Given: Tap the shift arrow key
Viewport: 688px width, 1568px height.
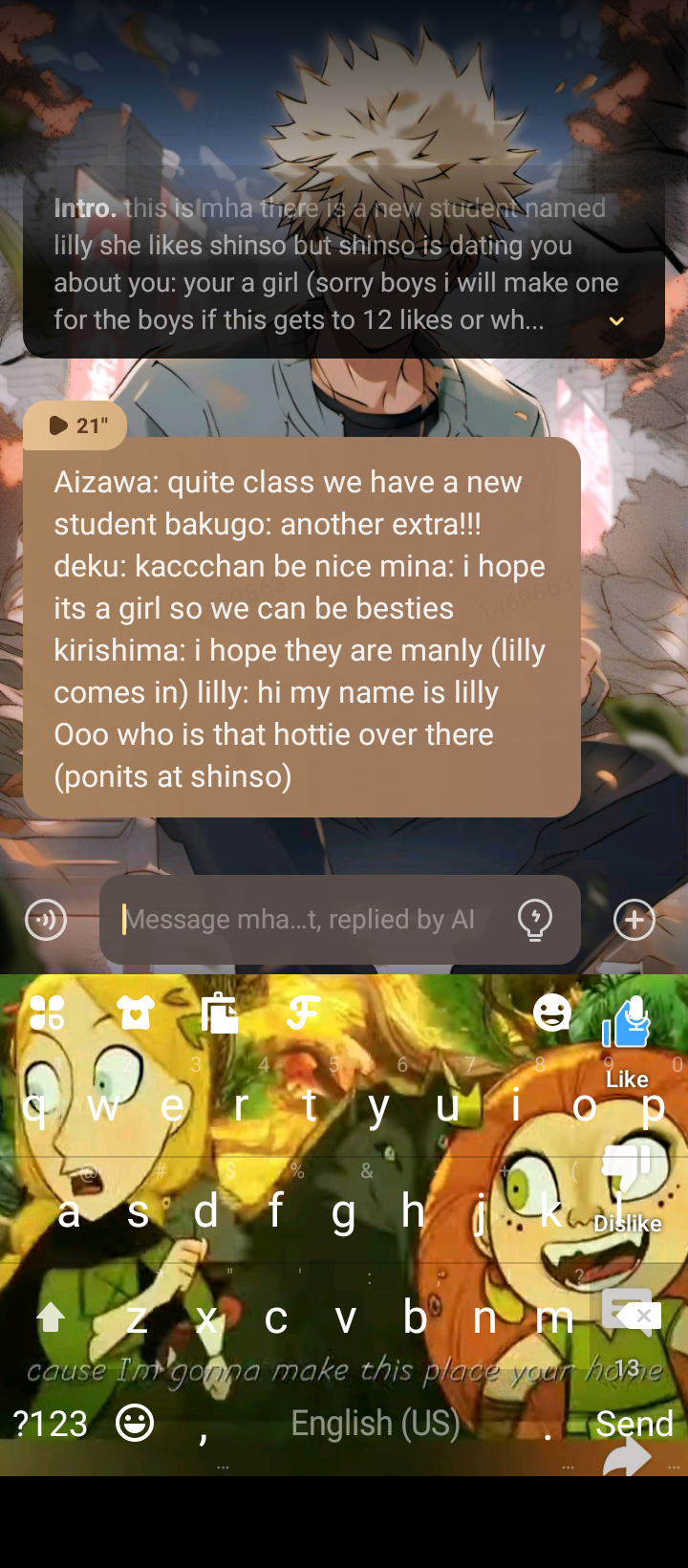Looking at the screenshot, I should (x=51, y=1318).
